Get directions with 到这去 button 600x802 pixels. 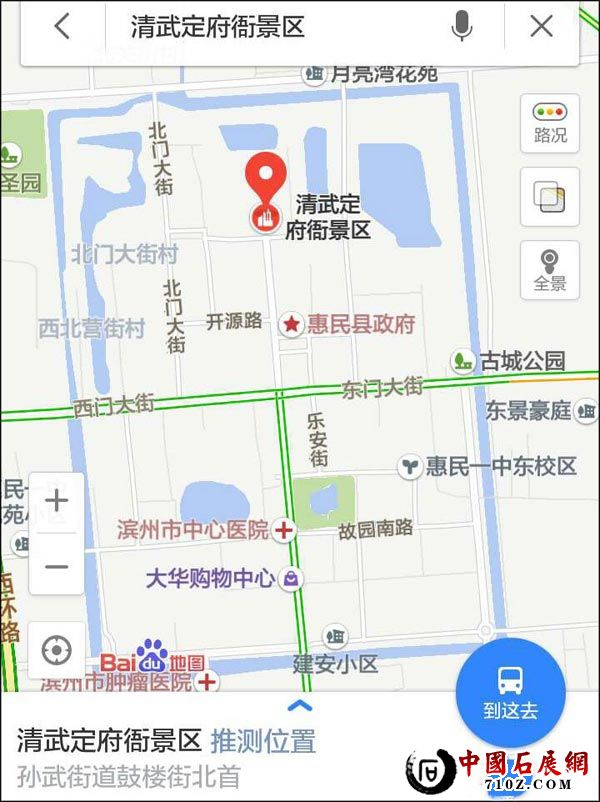pyautogui.click(x=510, y=692)
